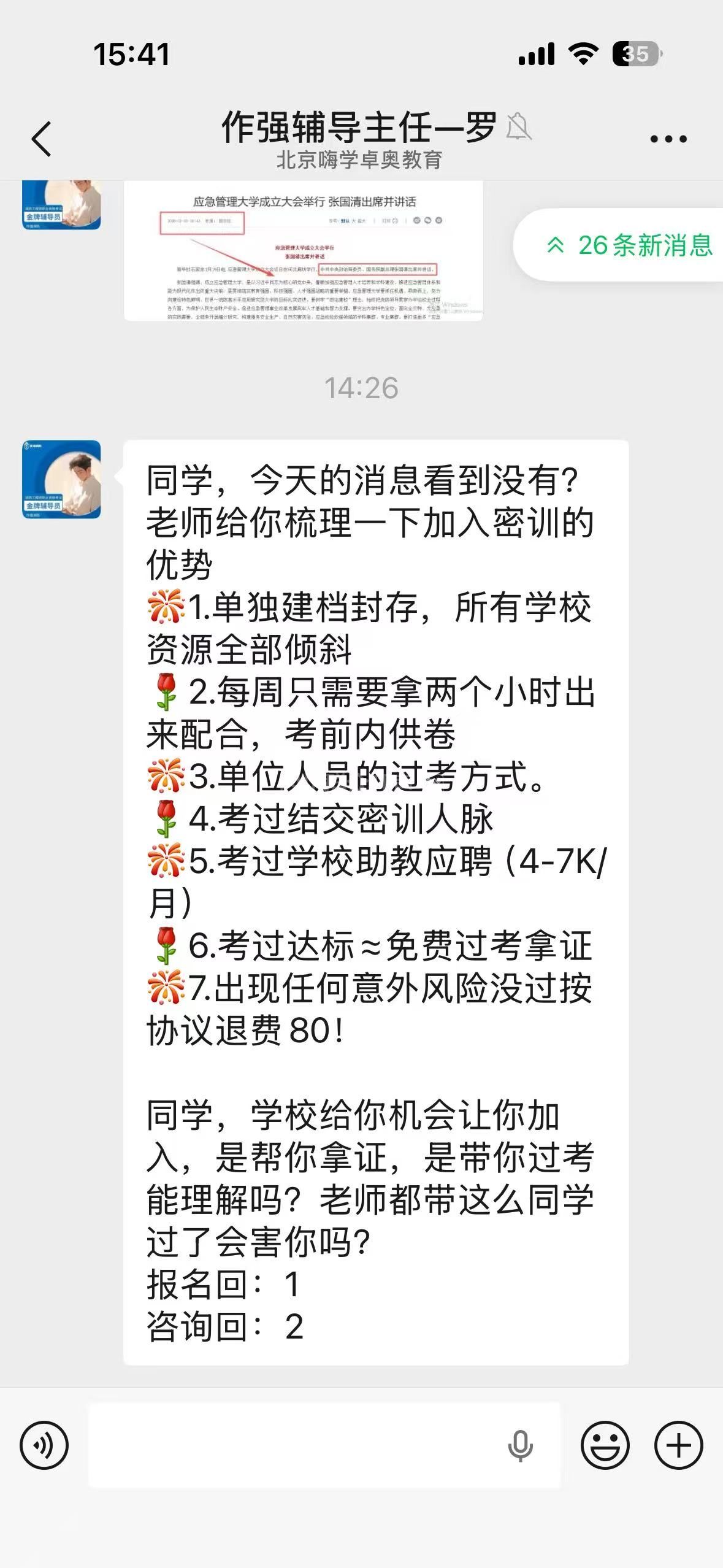Start voice dictation with the microphone

[x=520, y=1445]
